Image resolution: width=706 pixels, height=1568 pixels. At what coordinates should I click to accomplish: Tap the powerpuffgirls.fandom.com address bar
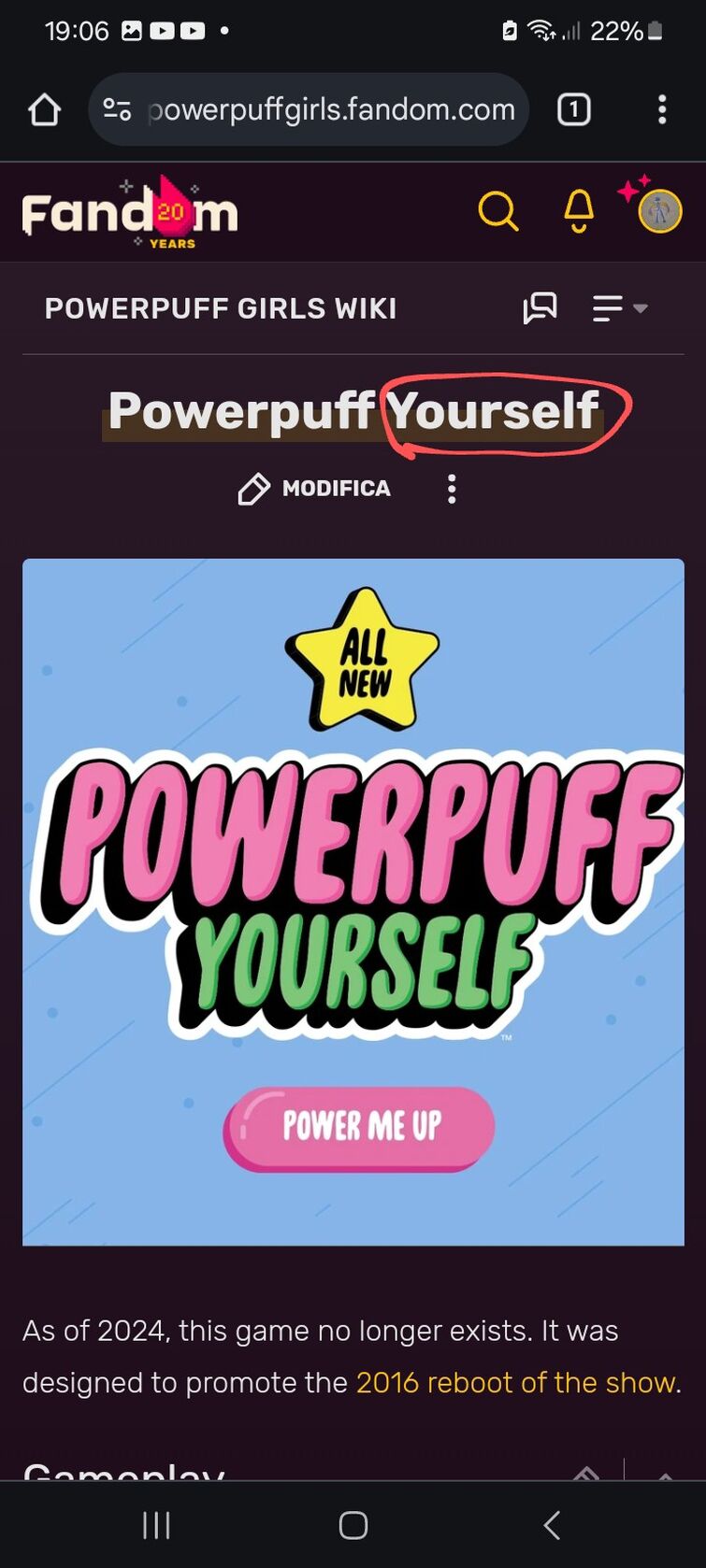point(309,110)
